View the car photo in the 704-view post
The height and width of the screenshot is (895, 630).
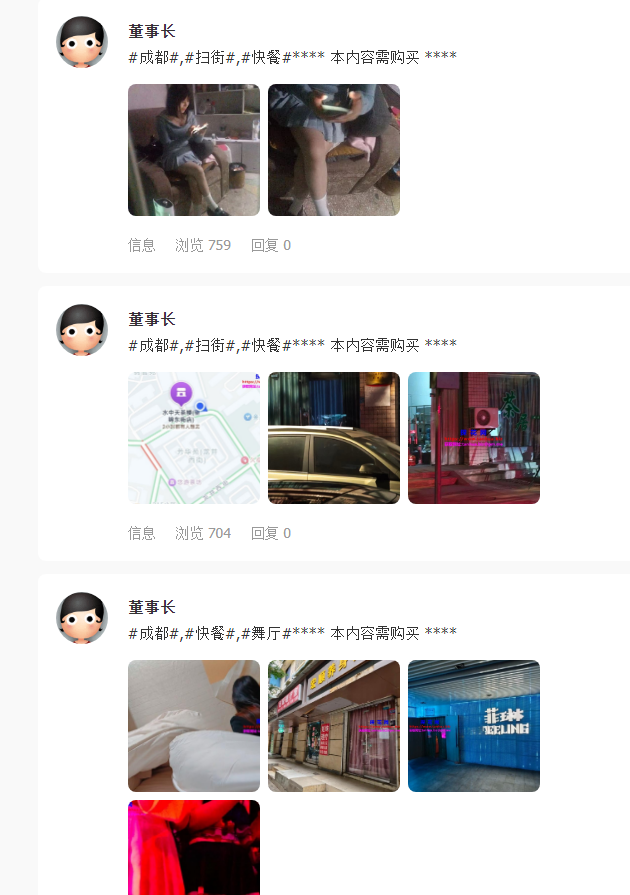(x=333, y=438)
